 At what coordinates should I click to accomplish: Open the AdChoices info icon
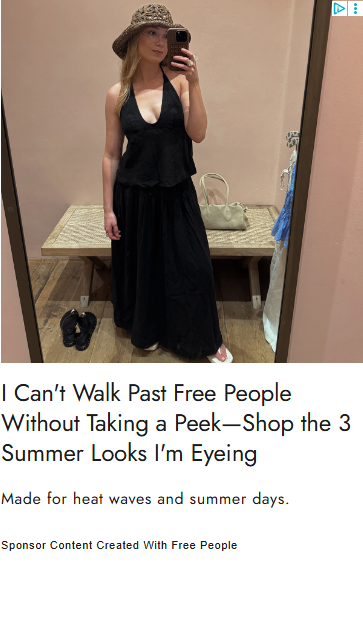coord(339,8)
